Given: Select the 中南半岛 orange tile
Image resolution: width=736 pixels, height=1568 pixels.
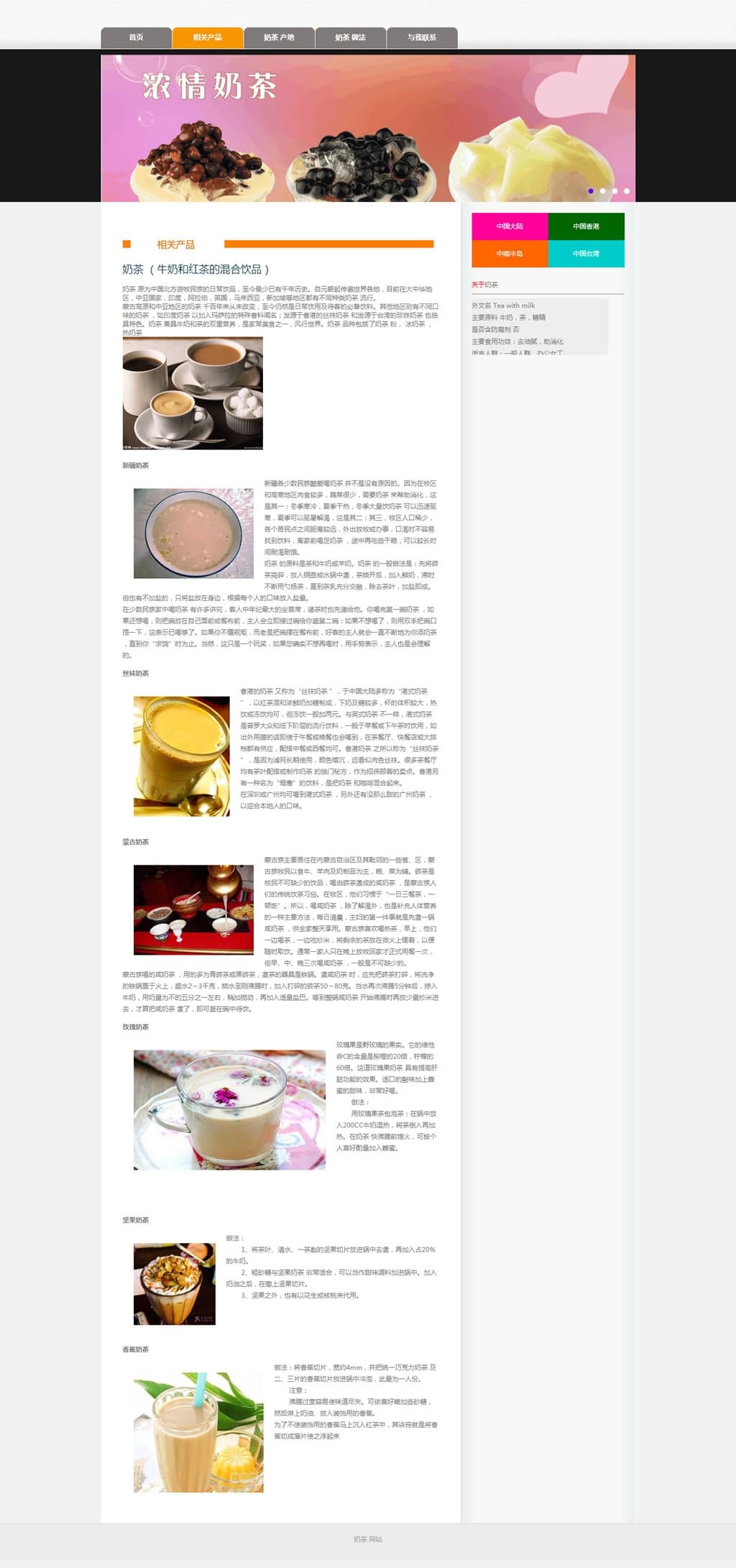Looking at the screenshot, I should point(510,254).
